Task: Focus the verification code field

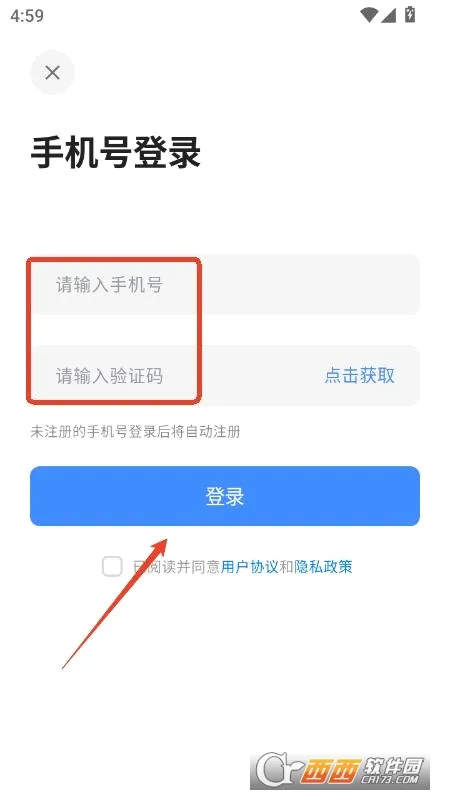Action: (173, 376)
